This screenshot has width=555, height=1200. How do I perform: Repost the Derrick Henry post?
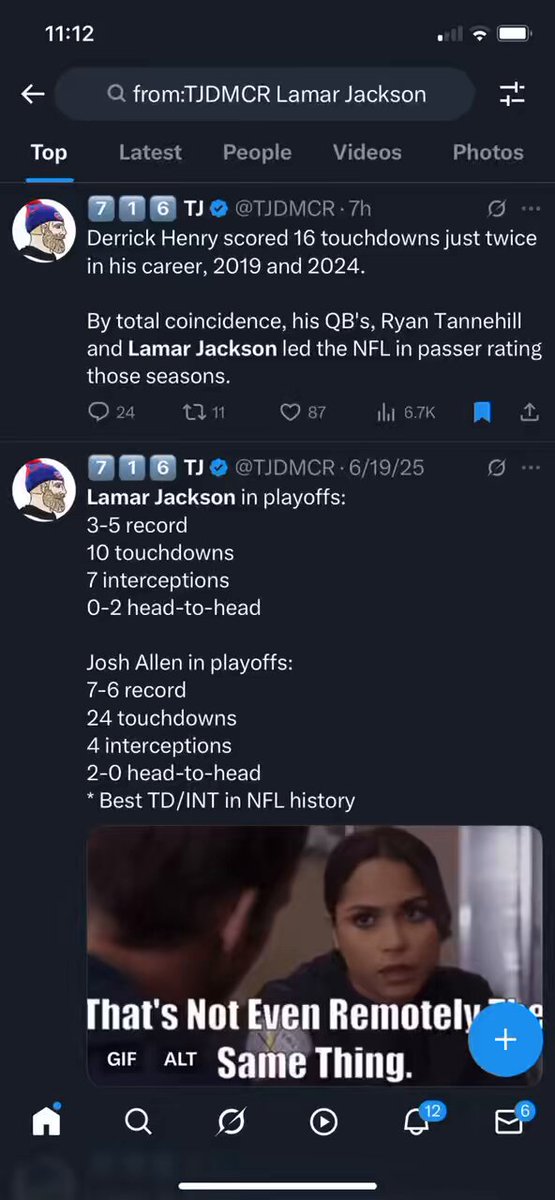point(204,412)
